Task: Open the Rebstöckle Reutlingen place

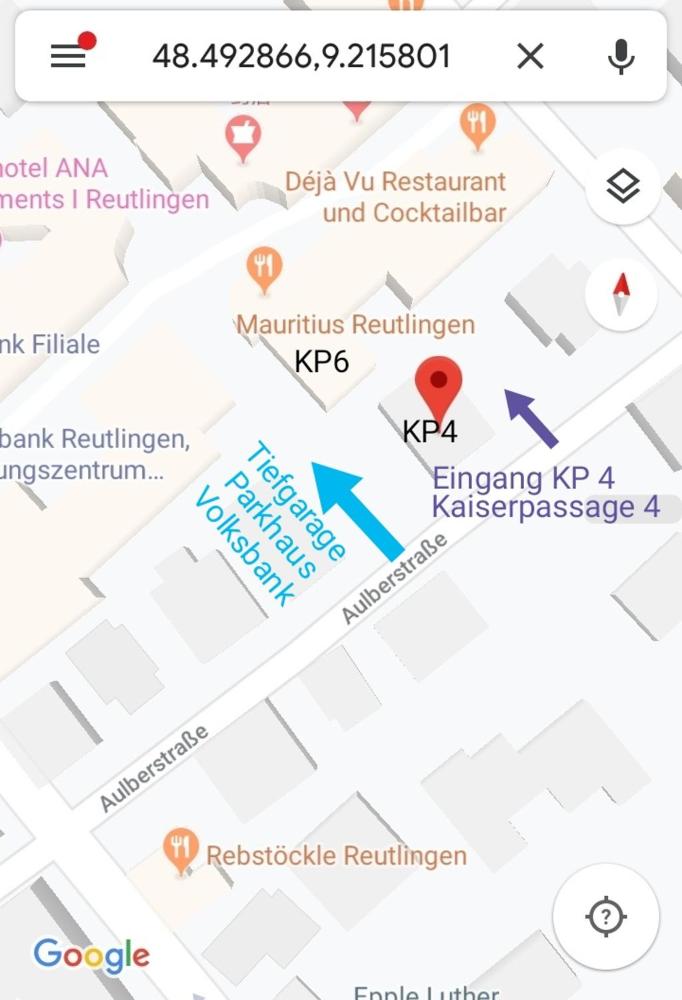Action: [180, 848]
